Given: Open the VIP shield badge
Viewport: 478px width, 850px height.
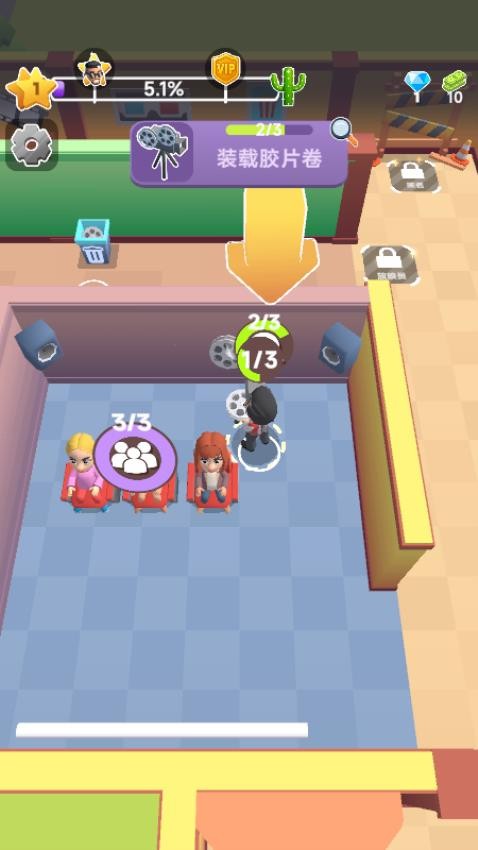Looking at the screenshot, I should (x=225, y=69).
